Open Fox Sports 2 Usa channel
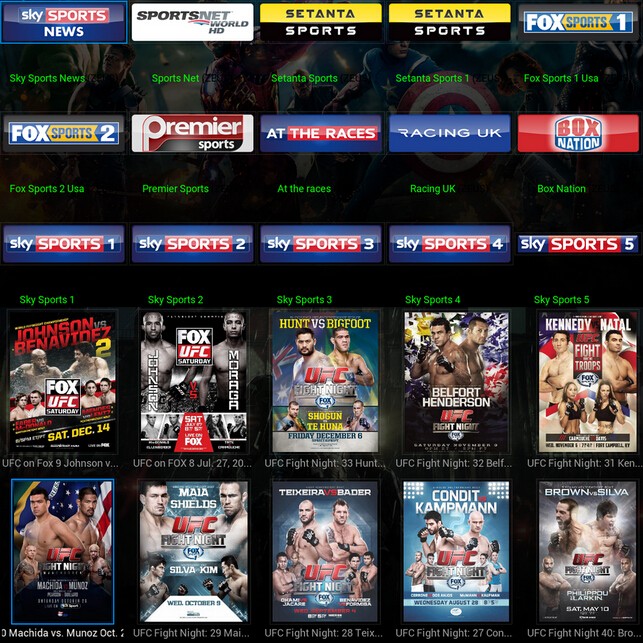The height and width of the screenshot is (643, 643). pyautogui.click(x=64, y=133)
